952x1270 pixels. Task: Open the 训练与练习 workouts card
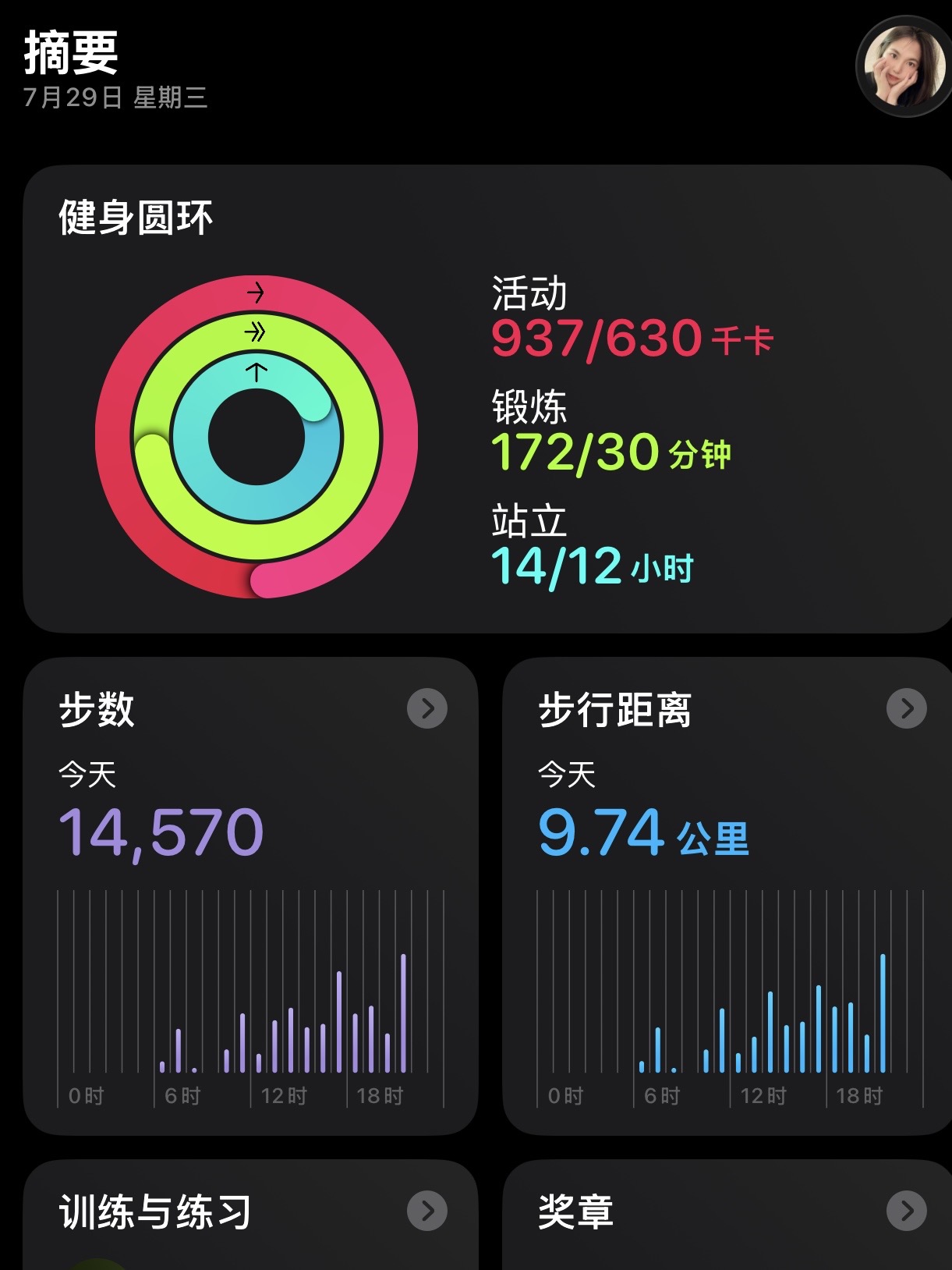coord(250,1215)
